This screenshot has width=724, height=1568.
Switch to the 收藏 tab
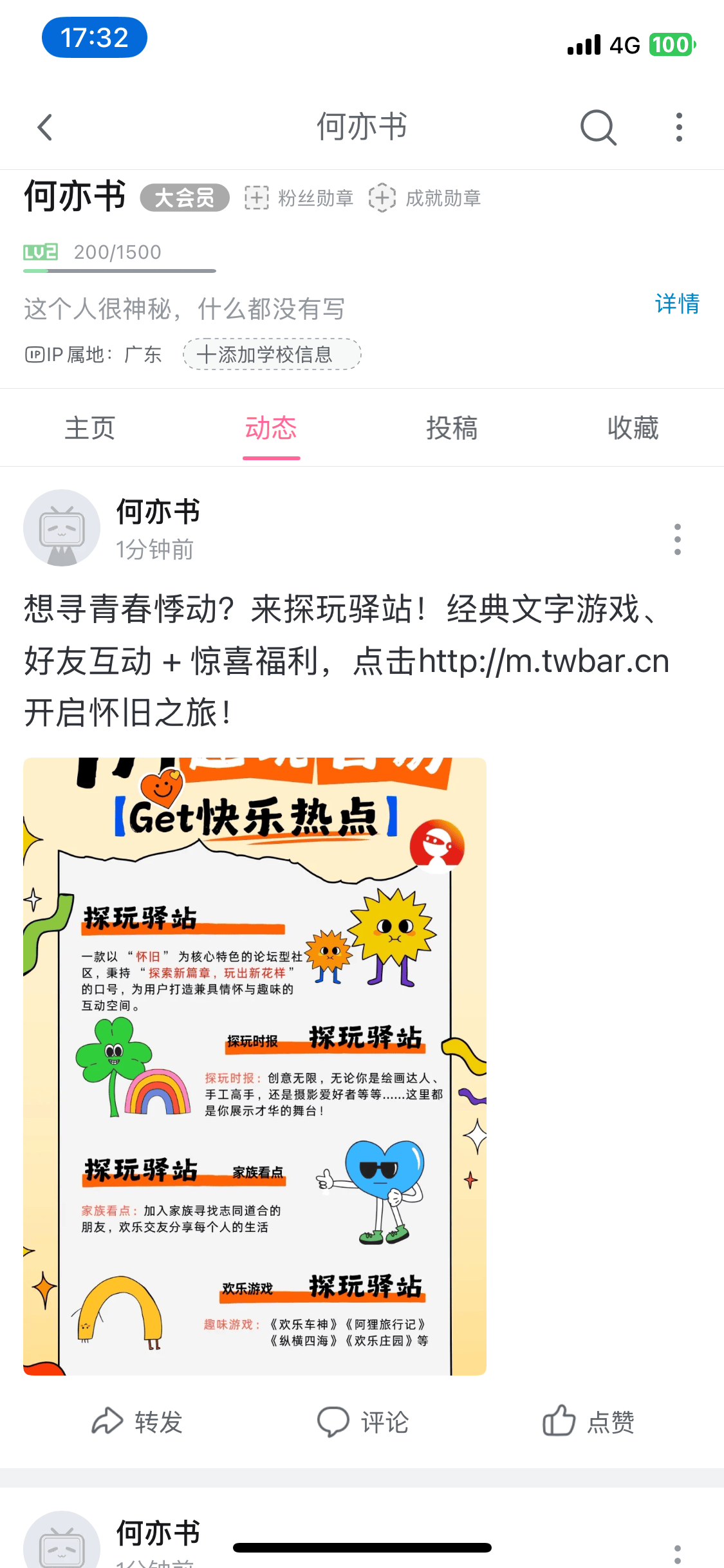[x=633, y=428]
